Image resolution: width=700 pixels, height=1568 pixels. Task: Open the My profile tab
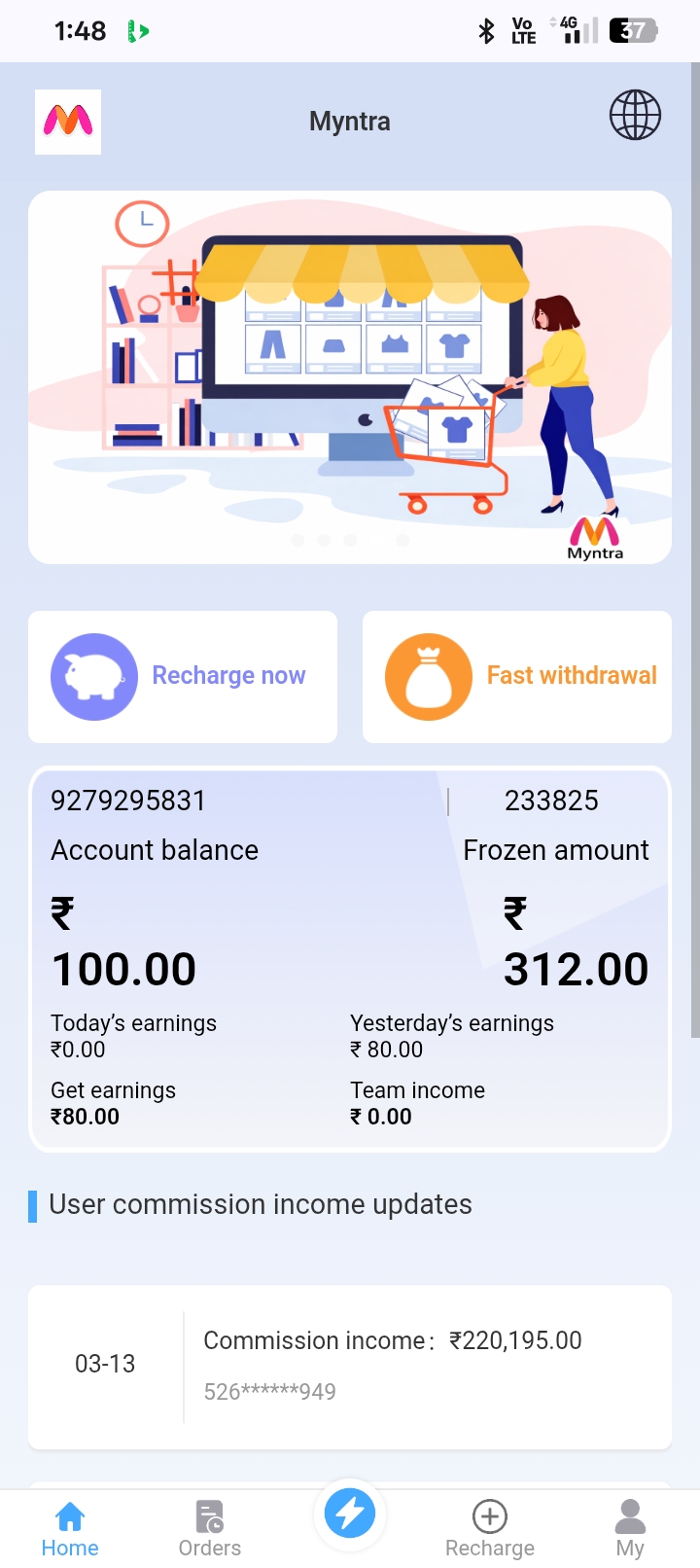pos(630,1529)
